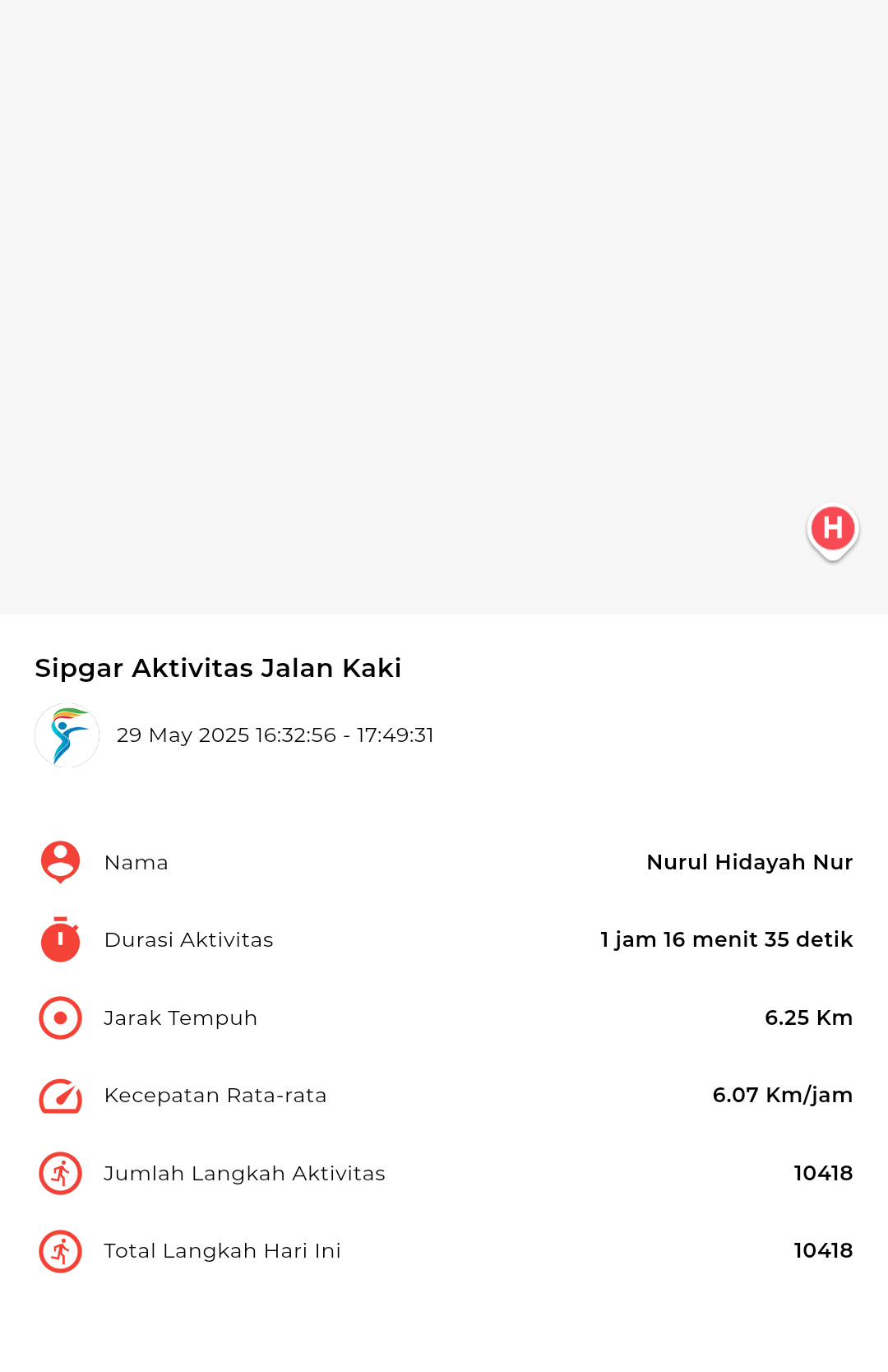This screenshot has height=1372, width=888.
Task: Click the duration value 1 jam 16 menit 35 detik
Action: 725,939
